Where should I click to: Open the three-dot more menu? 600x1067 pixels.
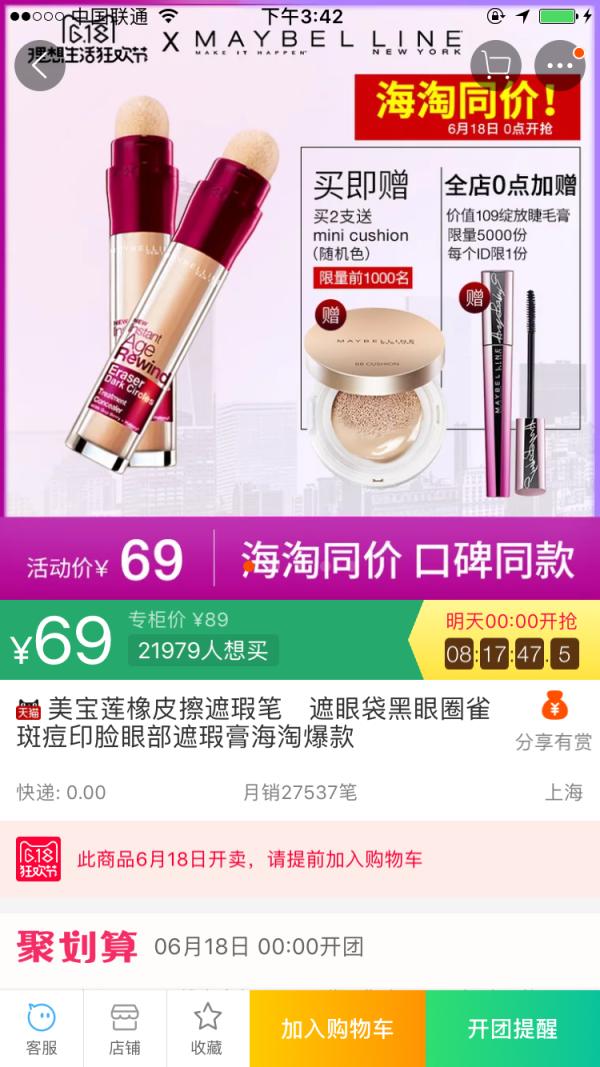(559, 67)
